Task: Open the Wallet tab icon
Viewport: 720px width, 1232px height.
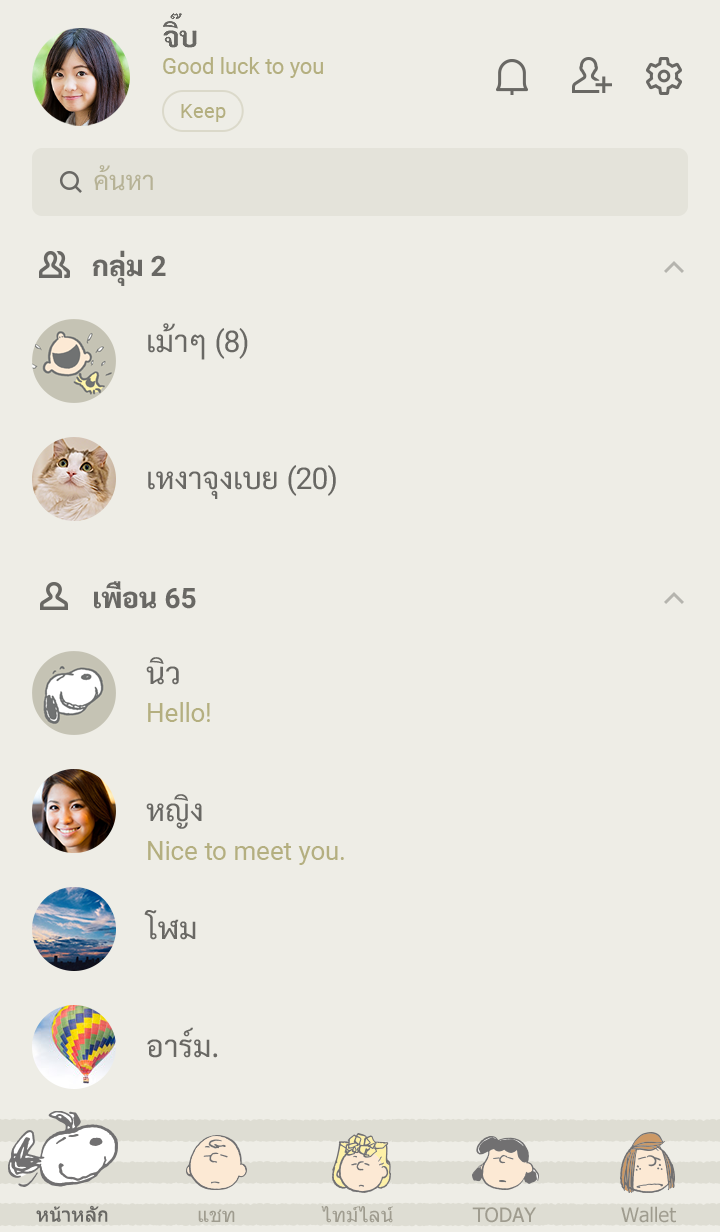Action: 649,1165
